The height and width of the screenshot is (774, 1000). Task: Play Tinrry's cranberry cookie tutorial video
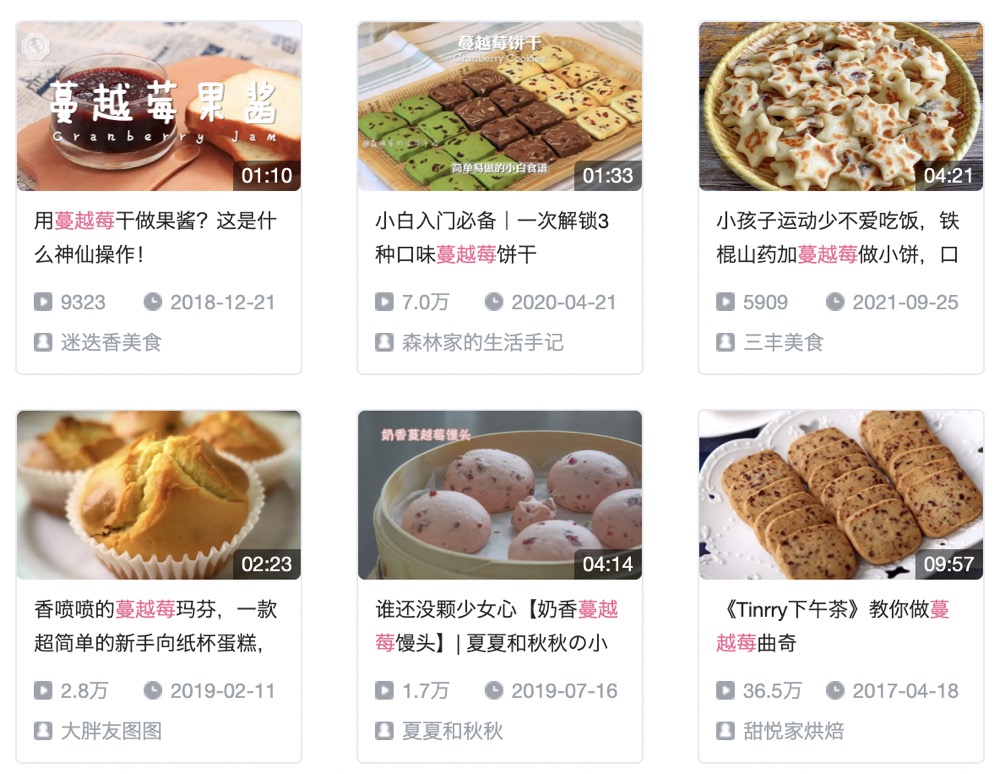(840, 495)
